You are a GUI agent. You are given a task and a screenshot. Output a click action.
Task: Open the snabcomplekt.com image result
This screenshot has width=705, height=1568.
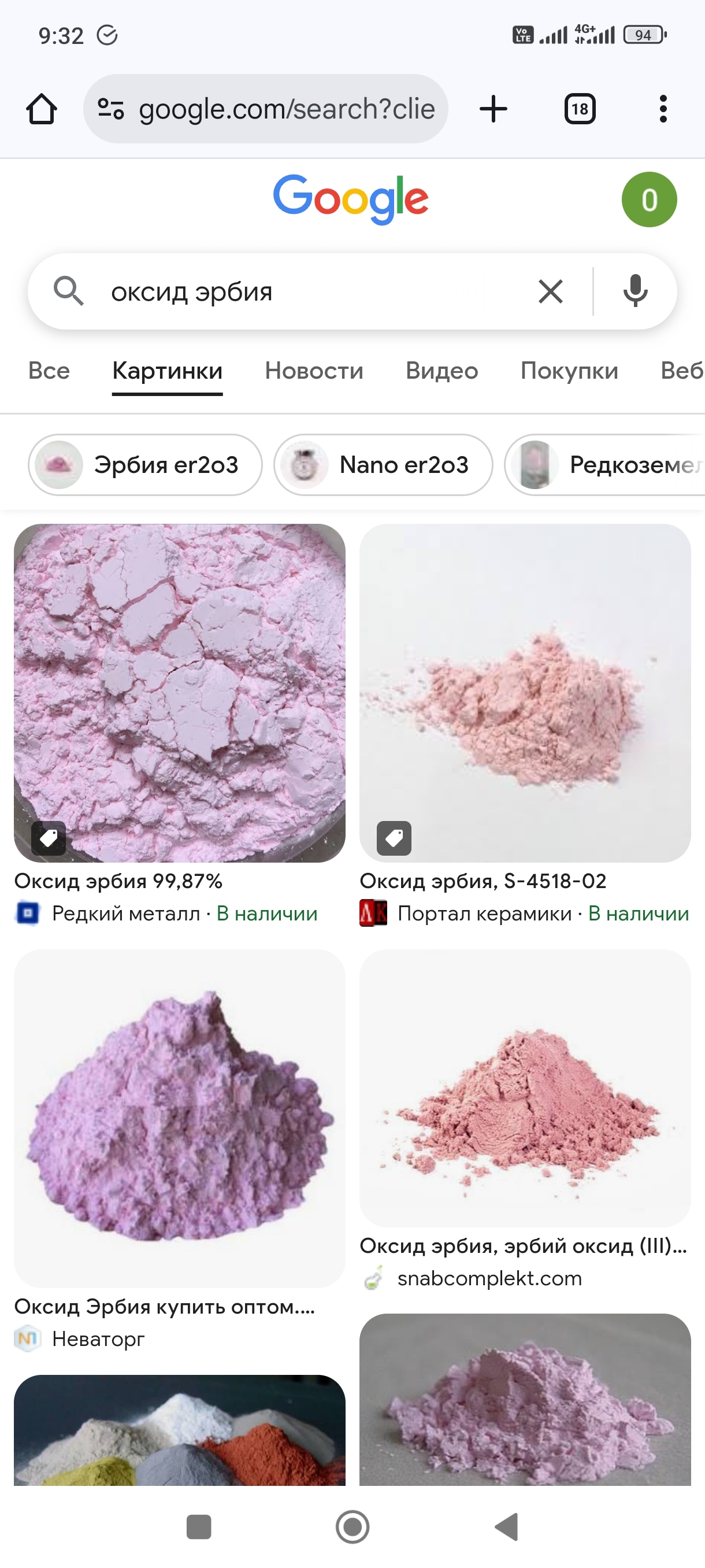tap(524, 1087)
